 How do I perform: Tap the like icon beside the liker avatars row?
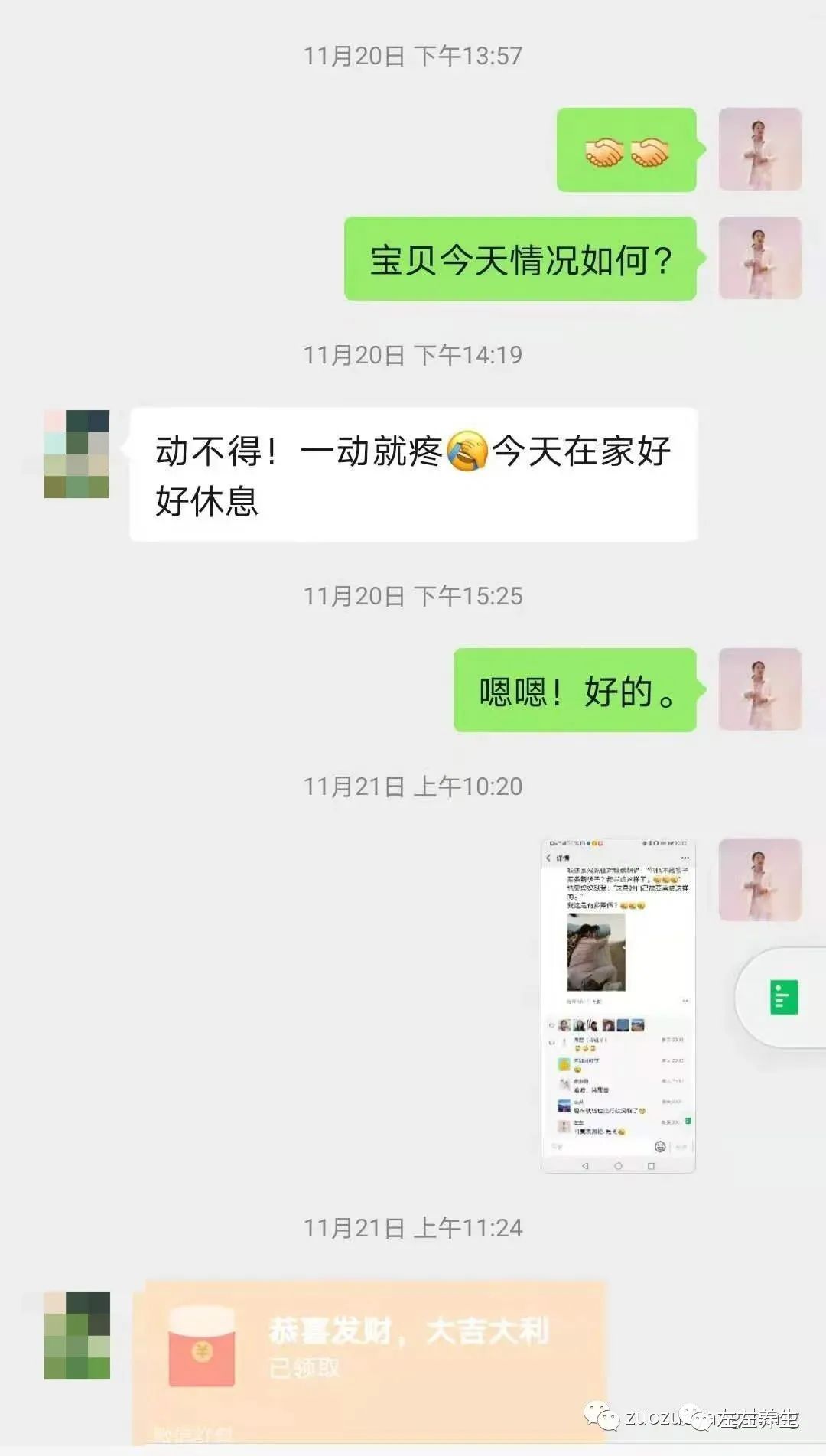552,1025
